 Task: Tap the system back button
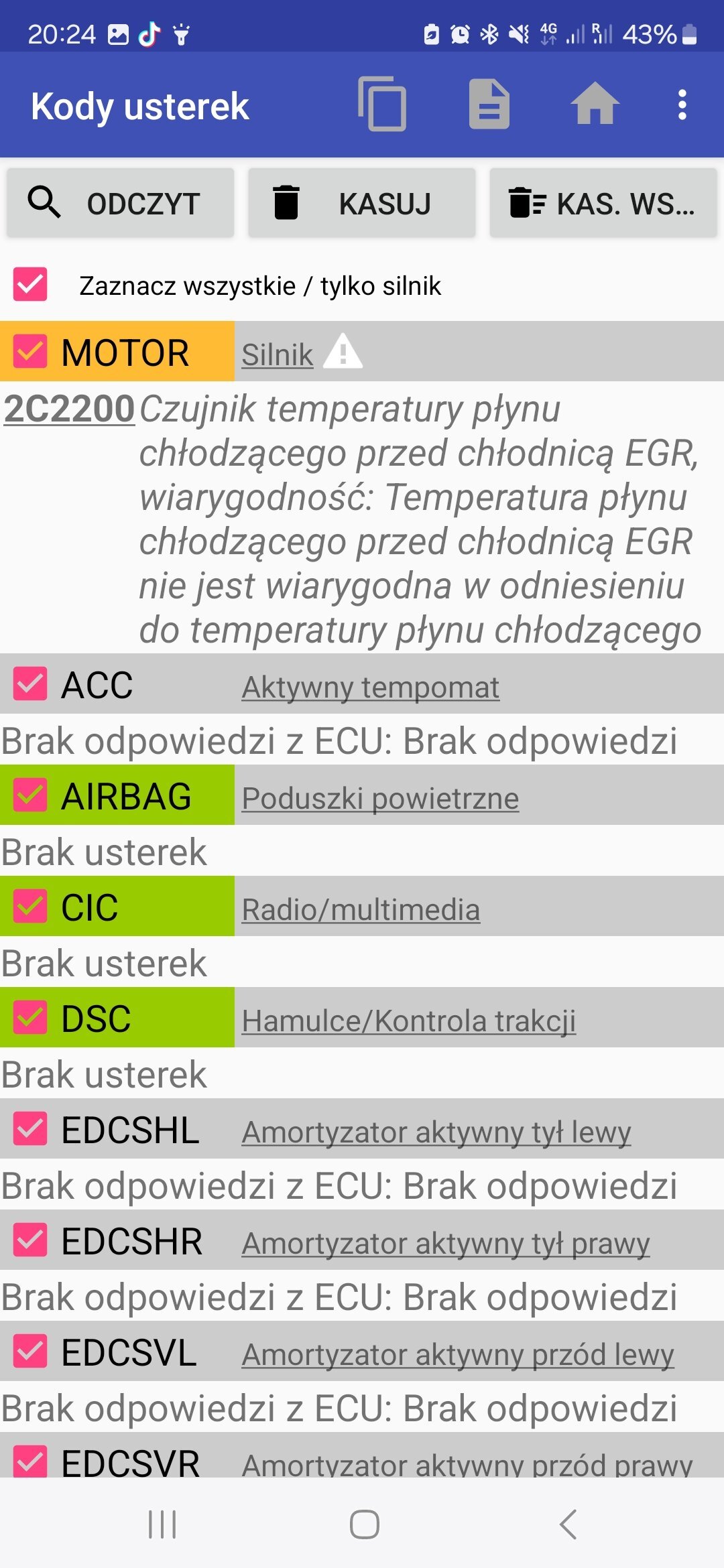(x=567, y=1524)
